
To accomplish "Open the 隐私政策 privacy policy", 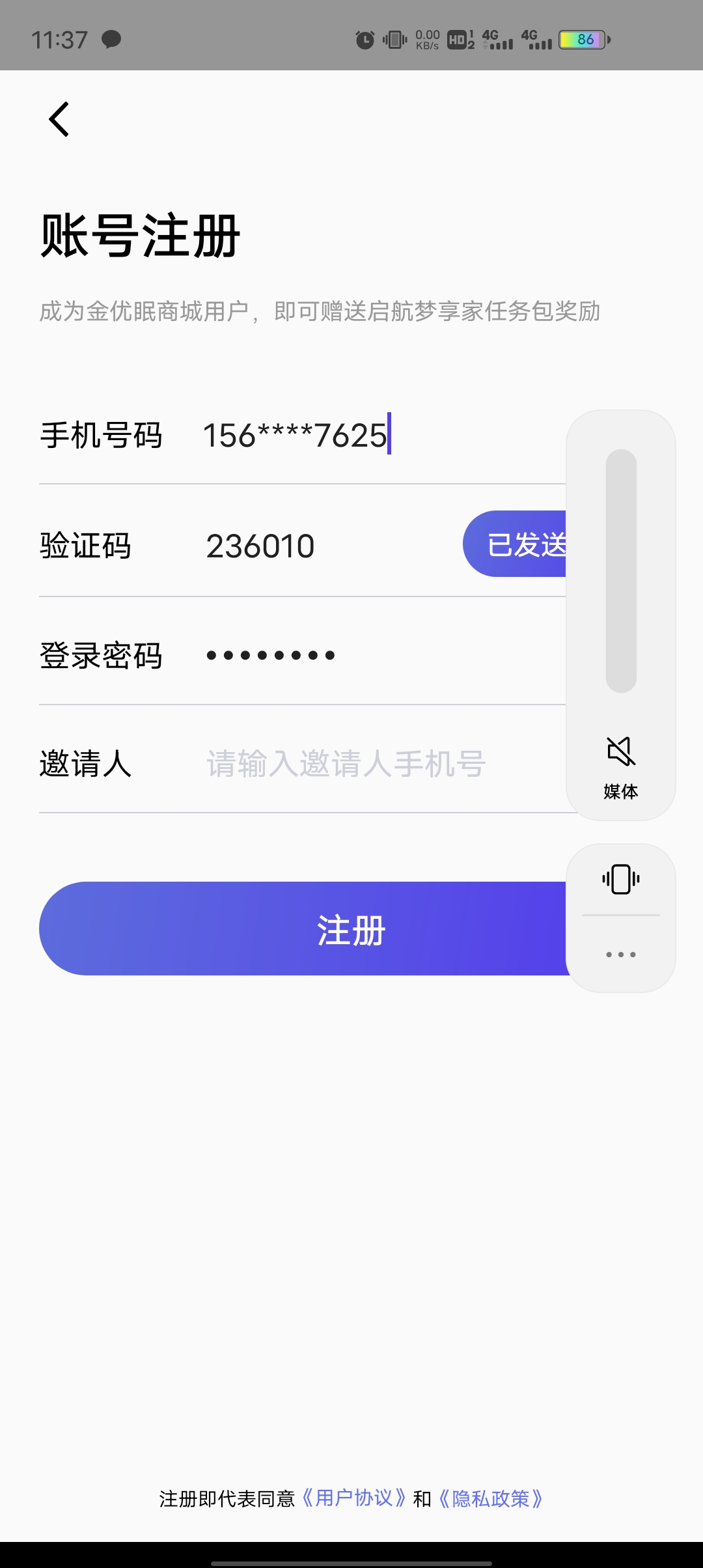I will coord(491,1499).
